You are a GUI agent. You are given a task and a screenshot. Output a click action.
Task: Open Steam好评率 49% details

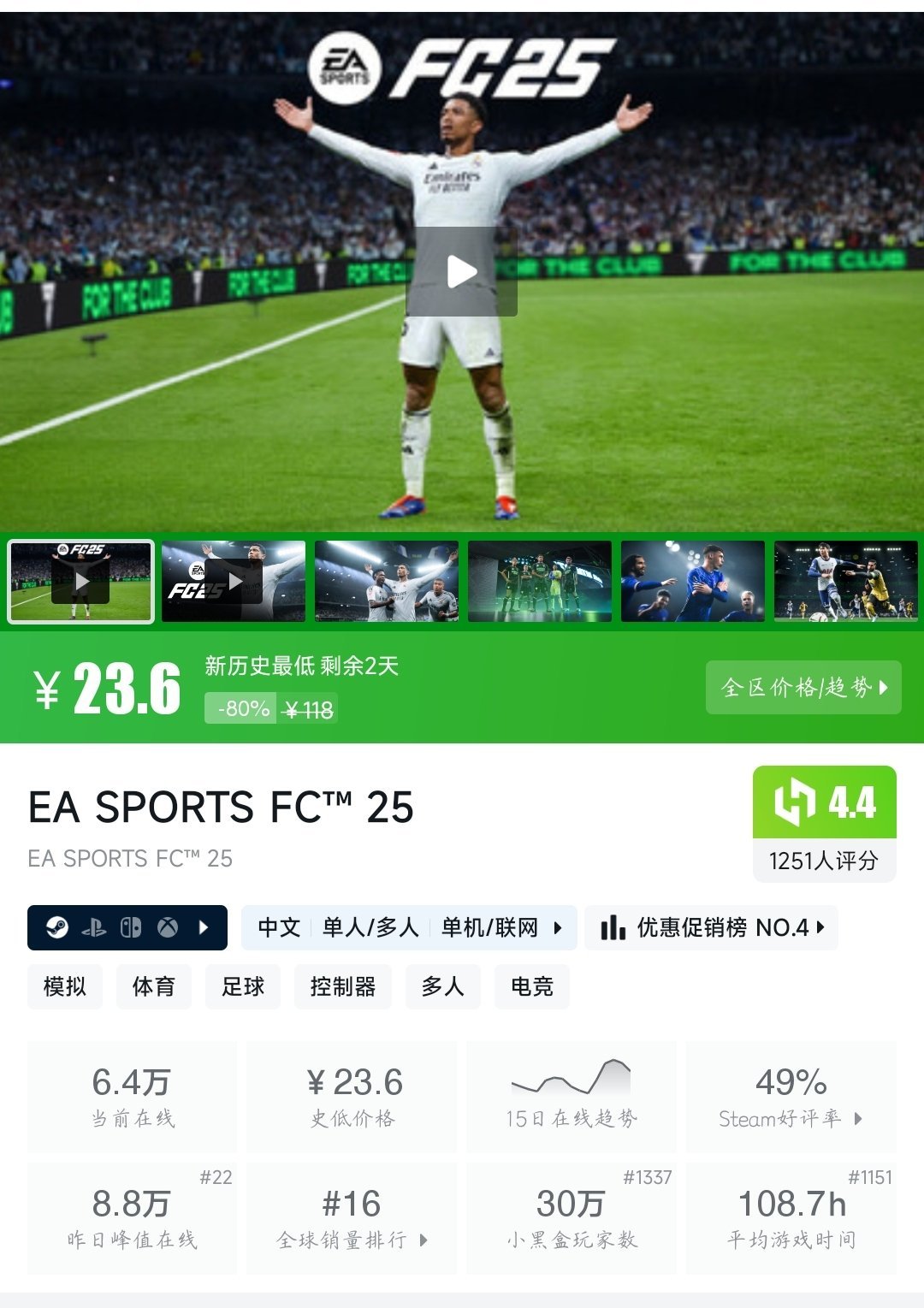(x=791, y=1096)
